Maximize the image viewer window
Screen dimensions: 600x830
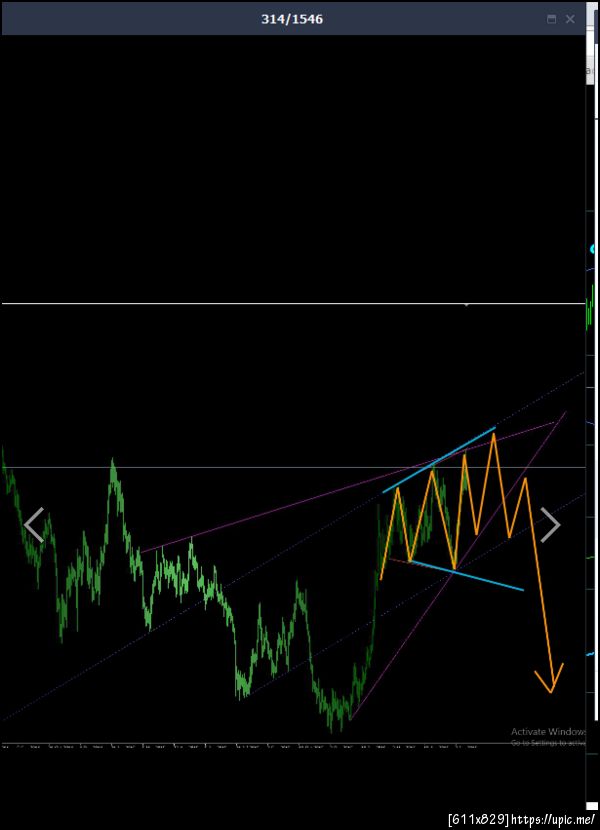(x=551, y=19)
